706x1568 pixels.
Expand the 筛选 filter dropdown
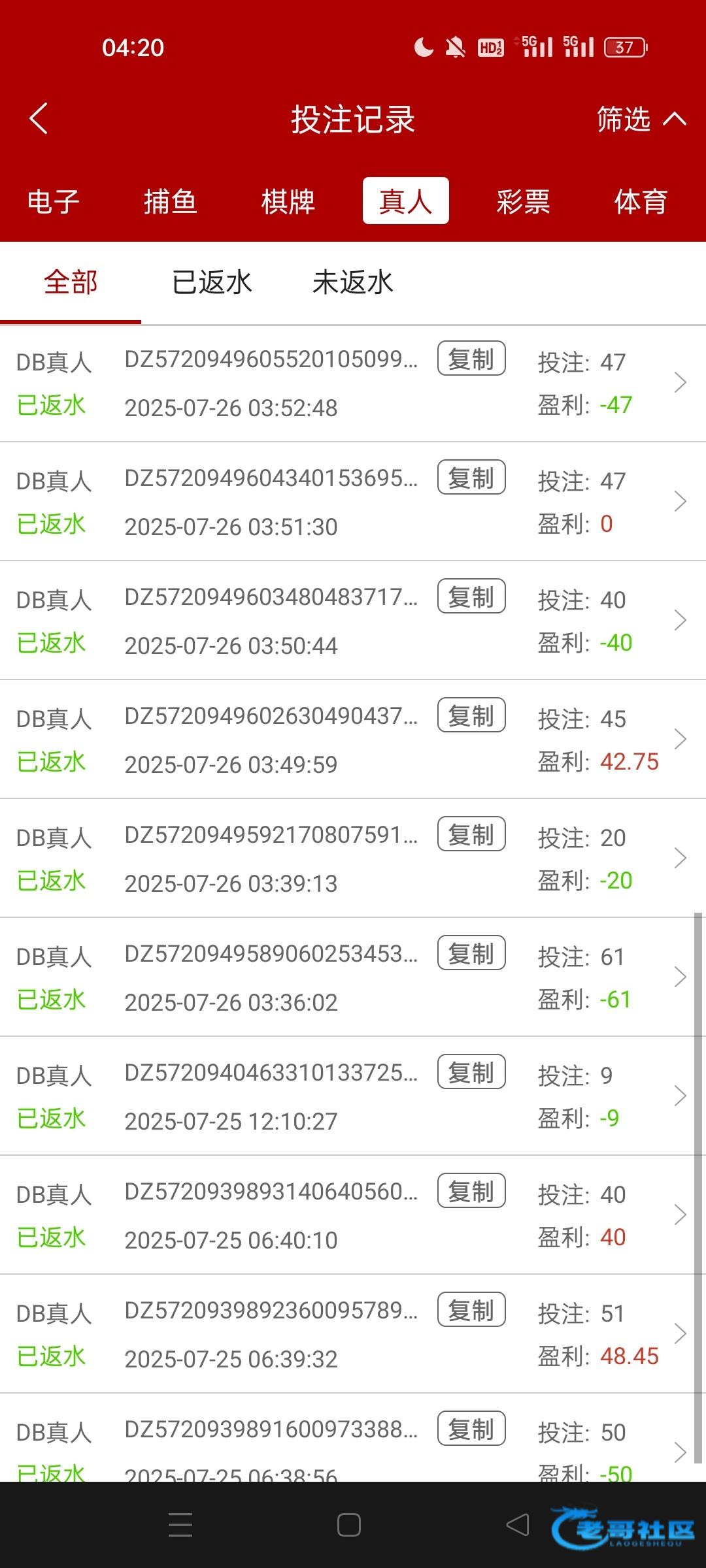(641, 119)
